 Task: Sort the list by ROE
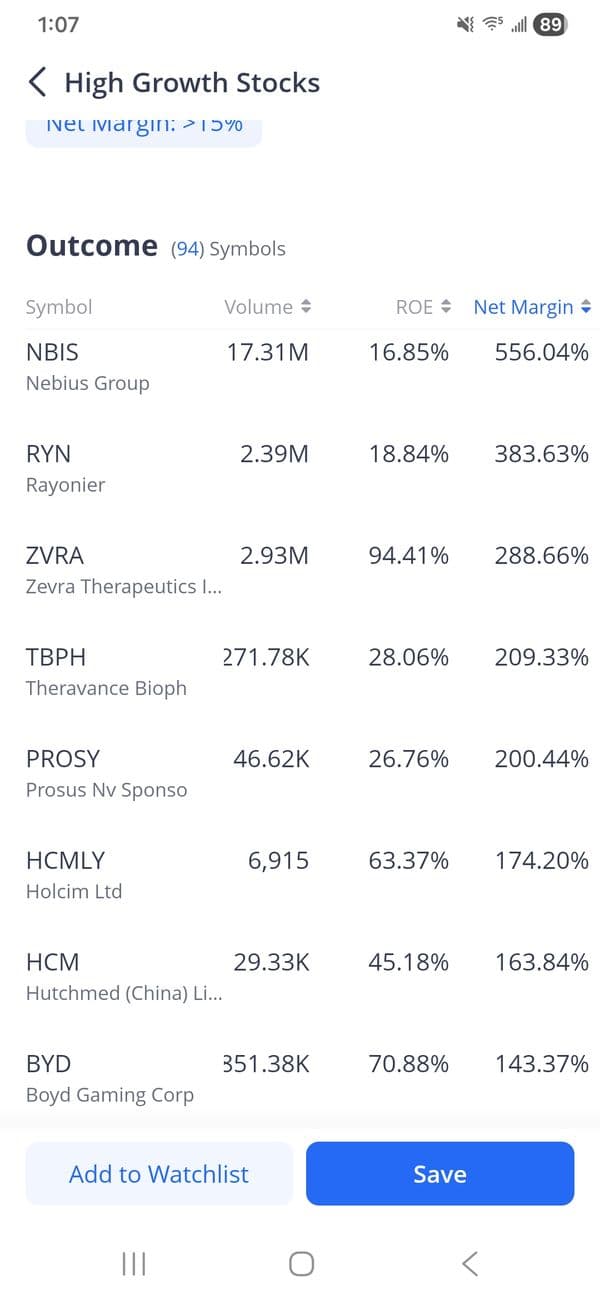[423, 307]
